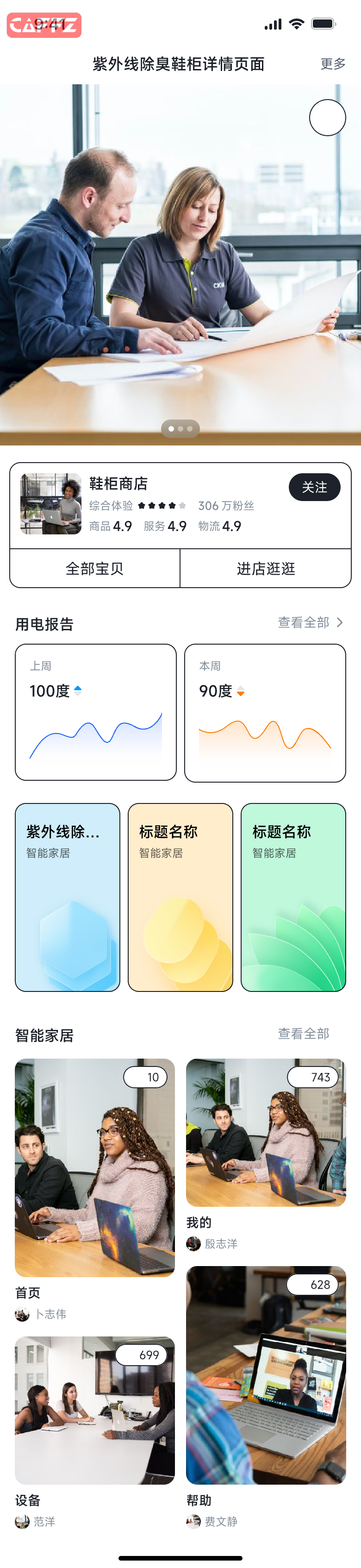This screenshot has width=361, height=1568.
Task: View all 智能家居 items
Action: pos(303,1034)
